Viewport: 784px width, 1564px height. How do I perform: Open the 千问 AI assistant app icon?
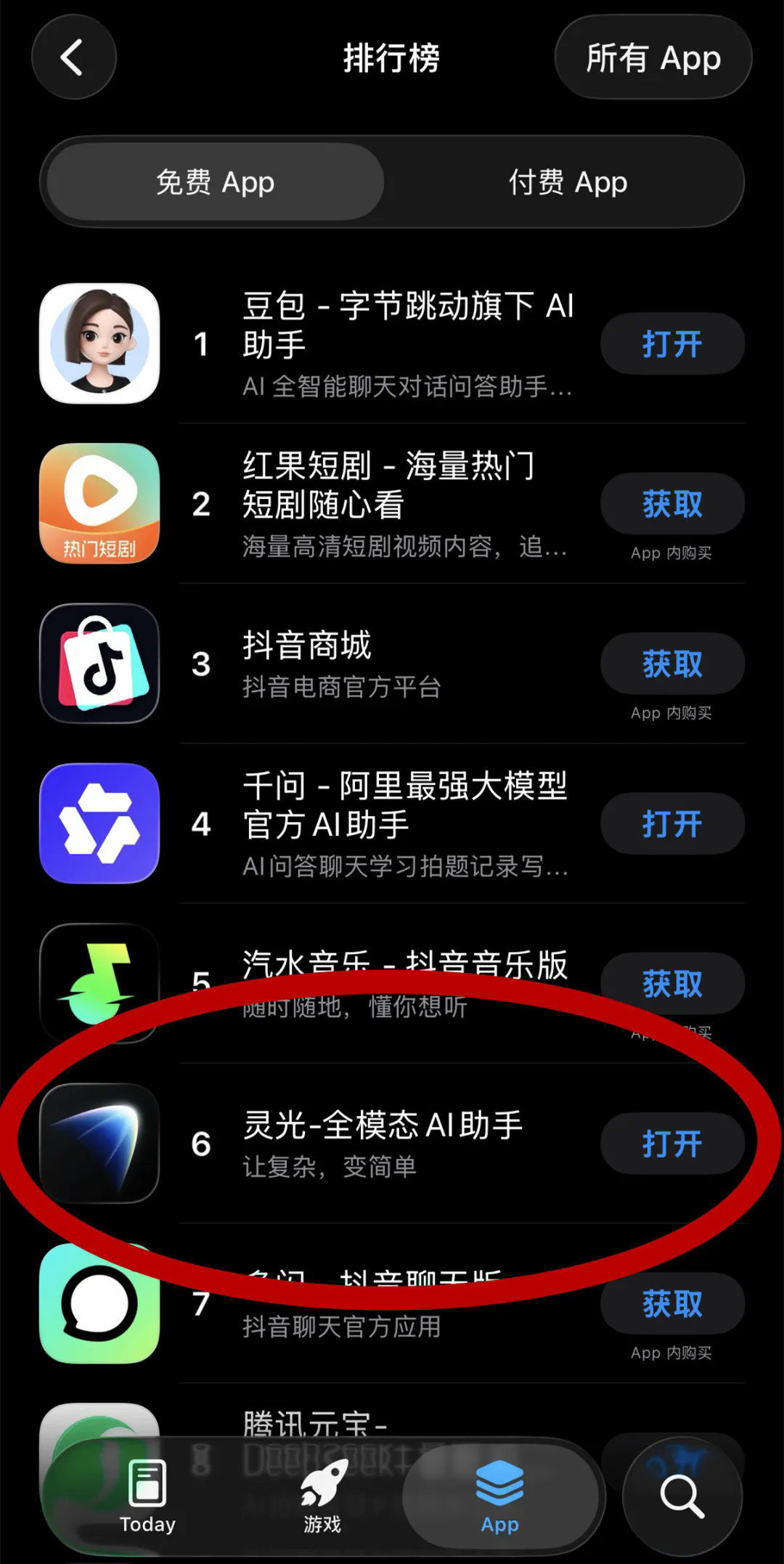point(99,823)
